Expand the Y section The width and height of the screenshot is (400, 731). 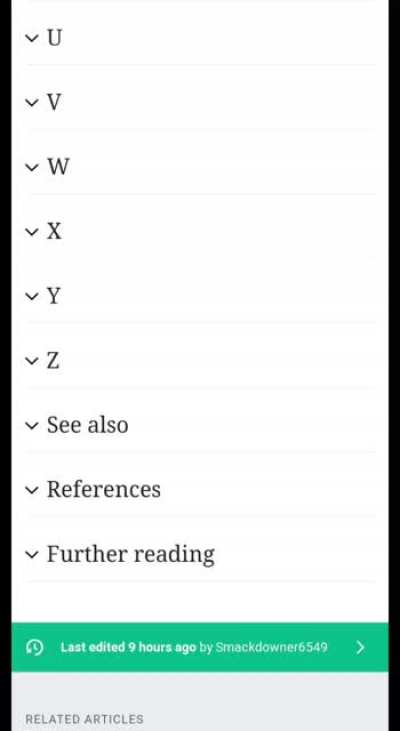point(200,296)
